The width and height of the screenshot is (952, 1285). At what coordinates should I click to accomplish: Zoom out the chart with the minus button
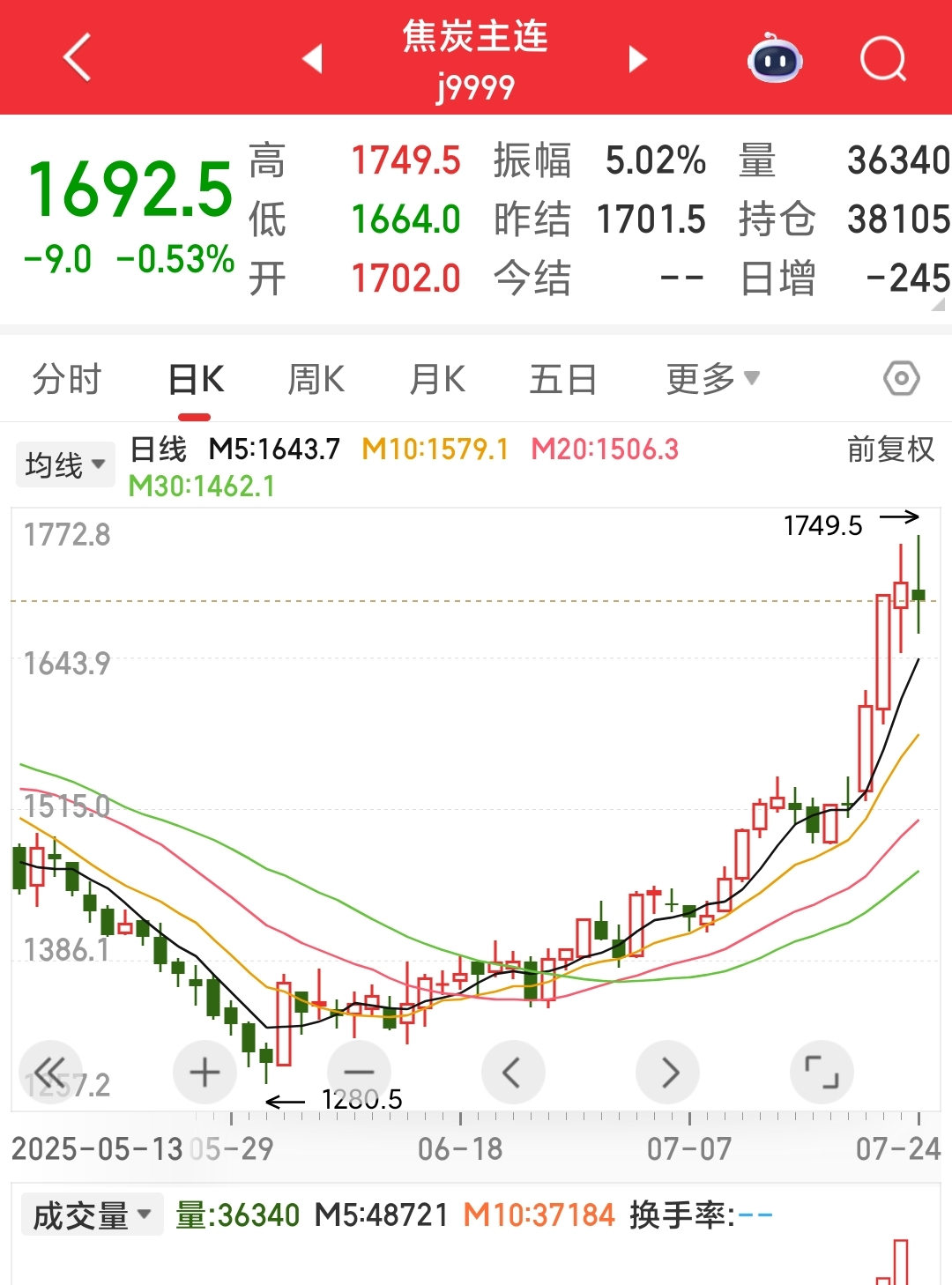pyautogui.click(x=359, y=1073)
